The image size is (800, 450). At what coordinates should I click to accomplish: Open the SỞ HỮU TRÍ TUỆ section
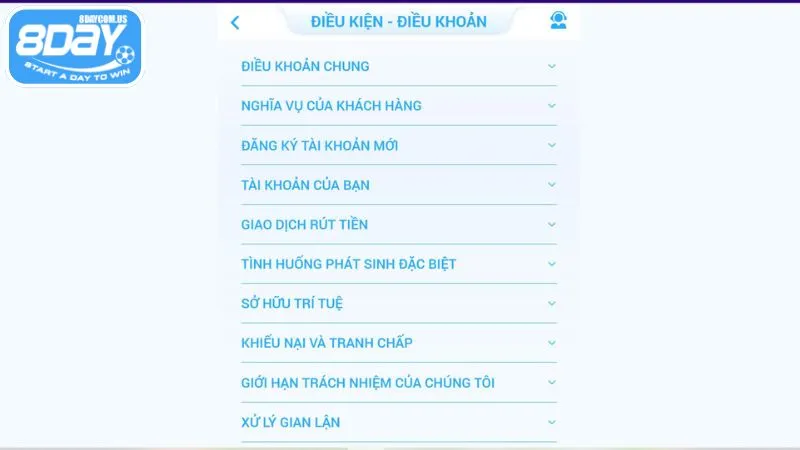coord(398,303)
